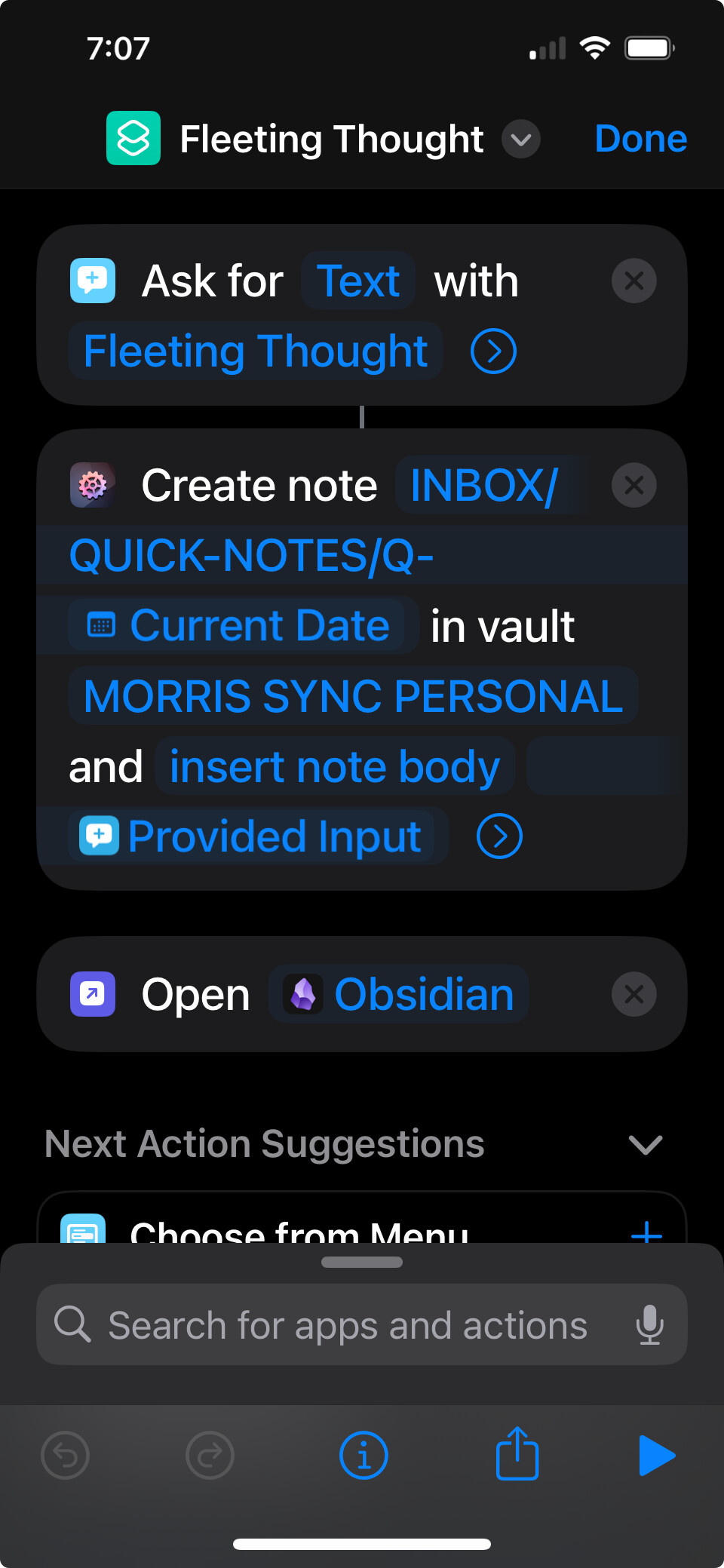Expand the Ask for Text action options
This screenshot has height=1568, width=724.
[x=493, y=351]
